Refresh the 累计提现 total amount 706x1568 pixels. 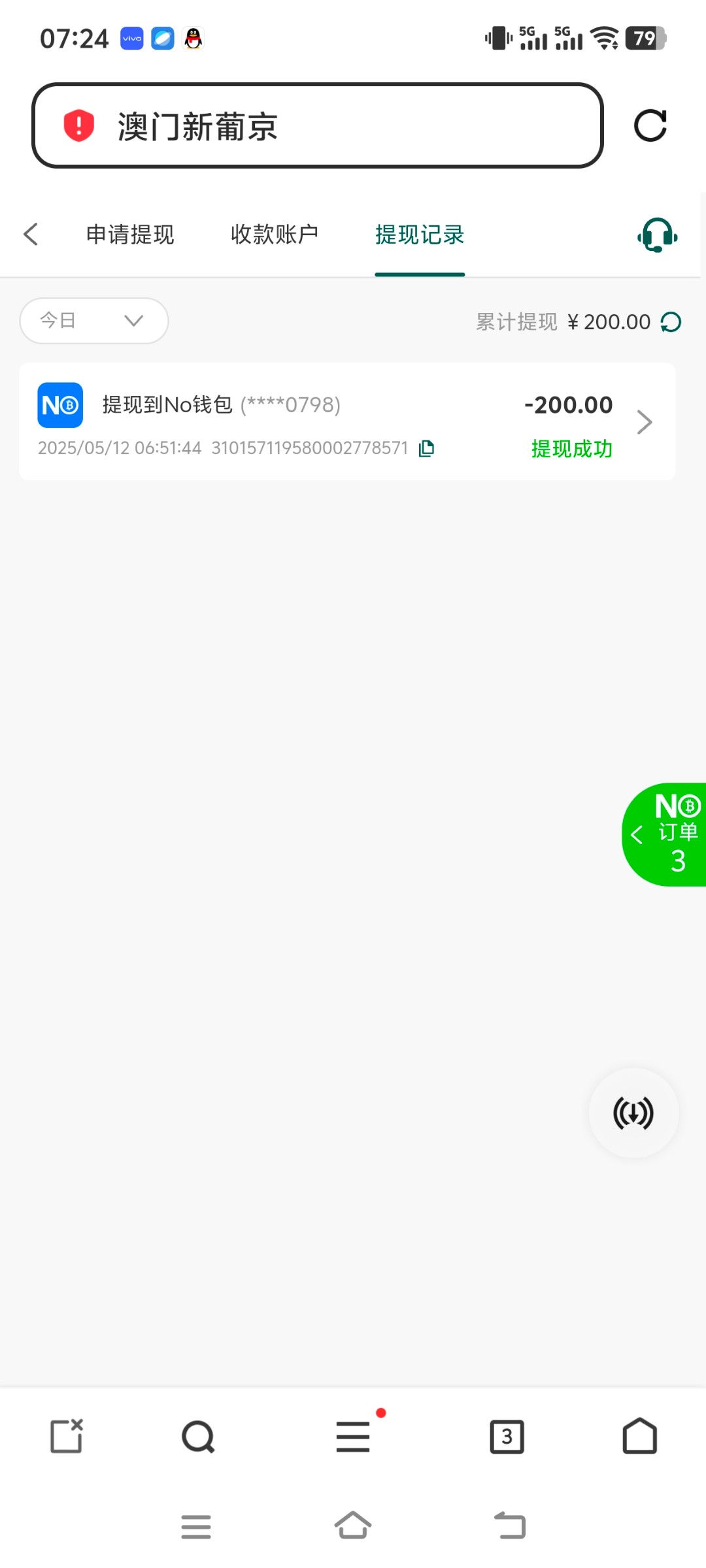coord(671,322)
